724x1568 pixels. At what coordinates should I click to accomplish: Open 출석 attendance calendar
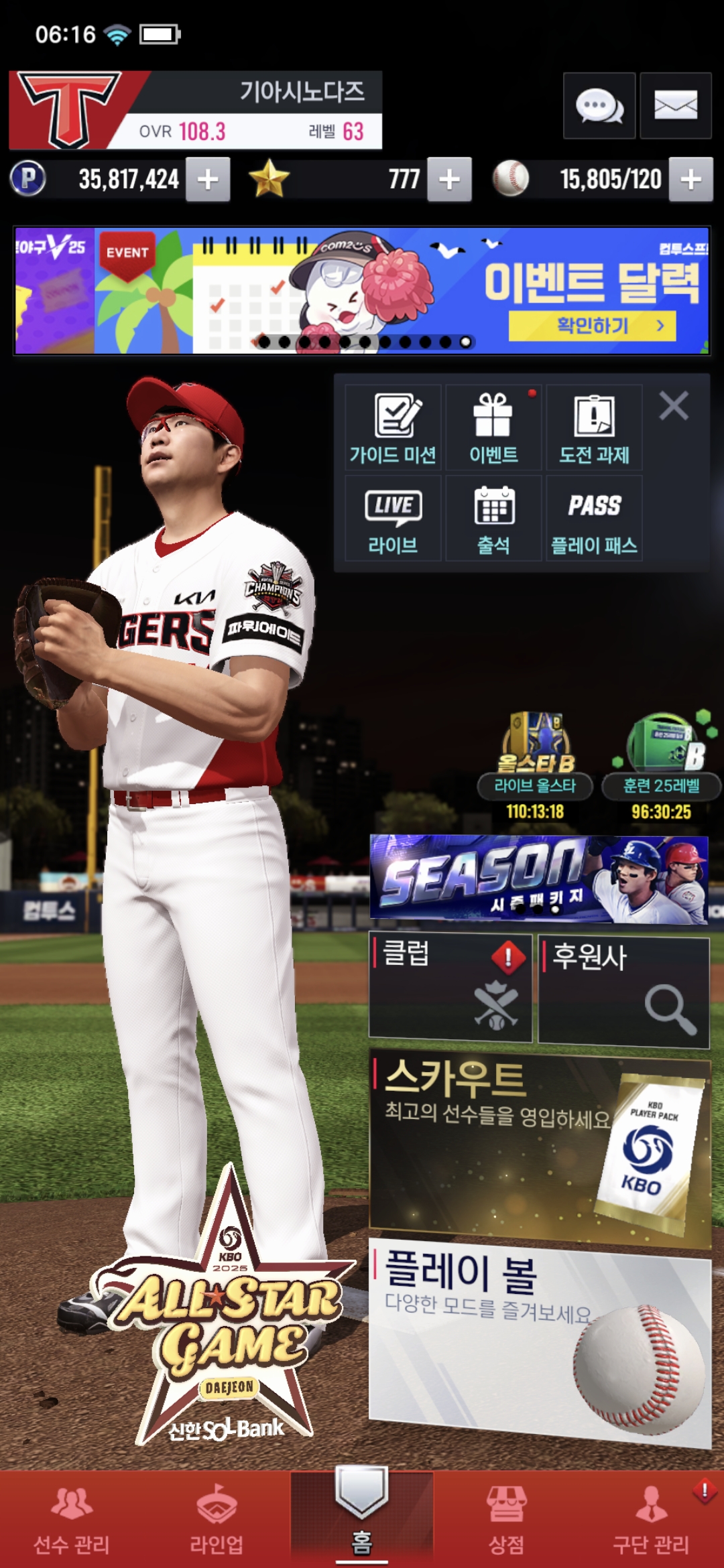point(493,519)
